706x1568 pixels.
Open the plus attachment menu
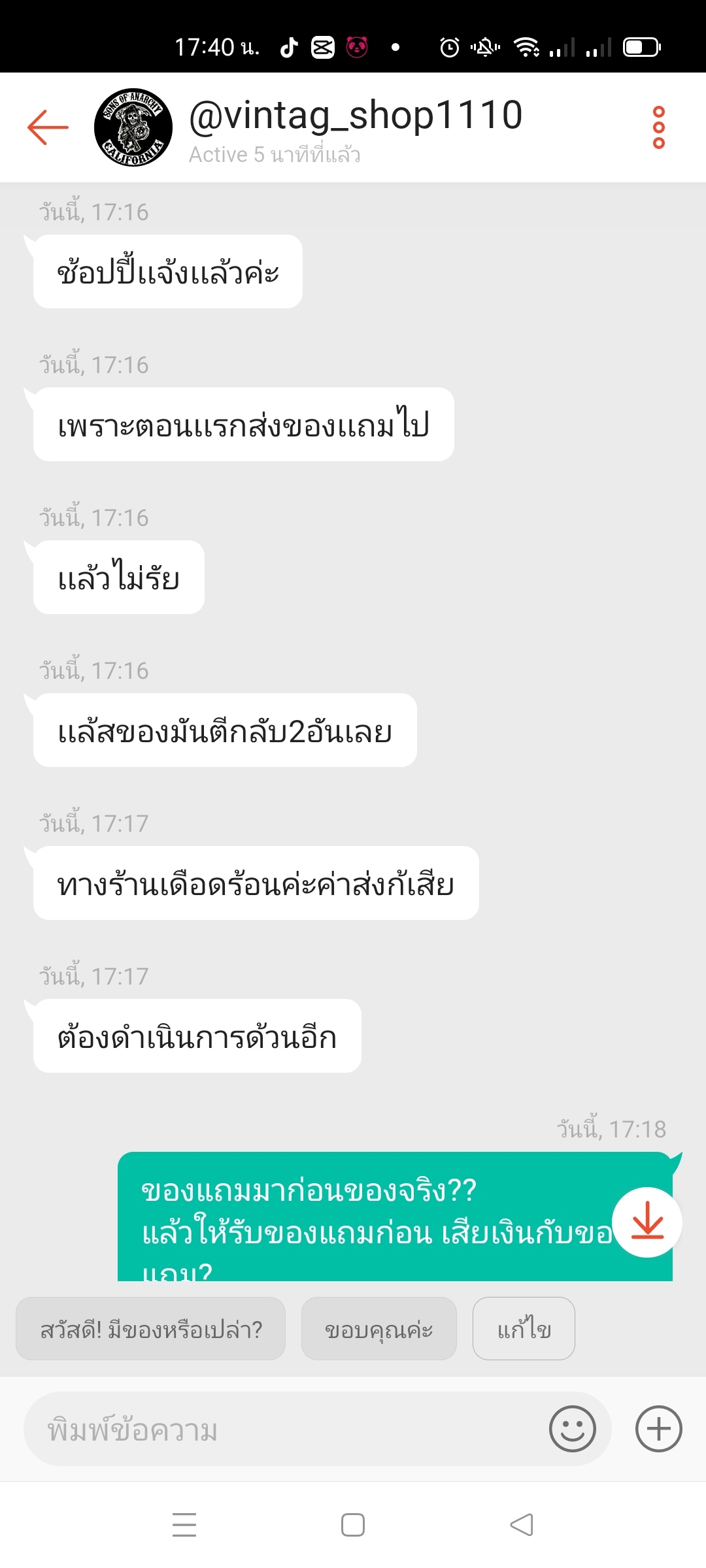[x=659, y=1429]
